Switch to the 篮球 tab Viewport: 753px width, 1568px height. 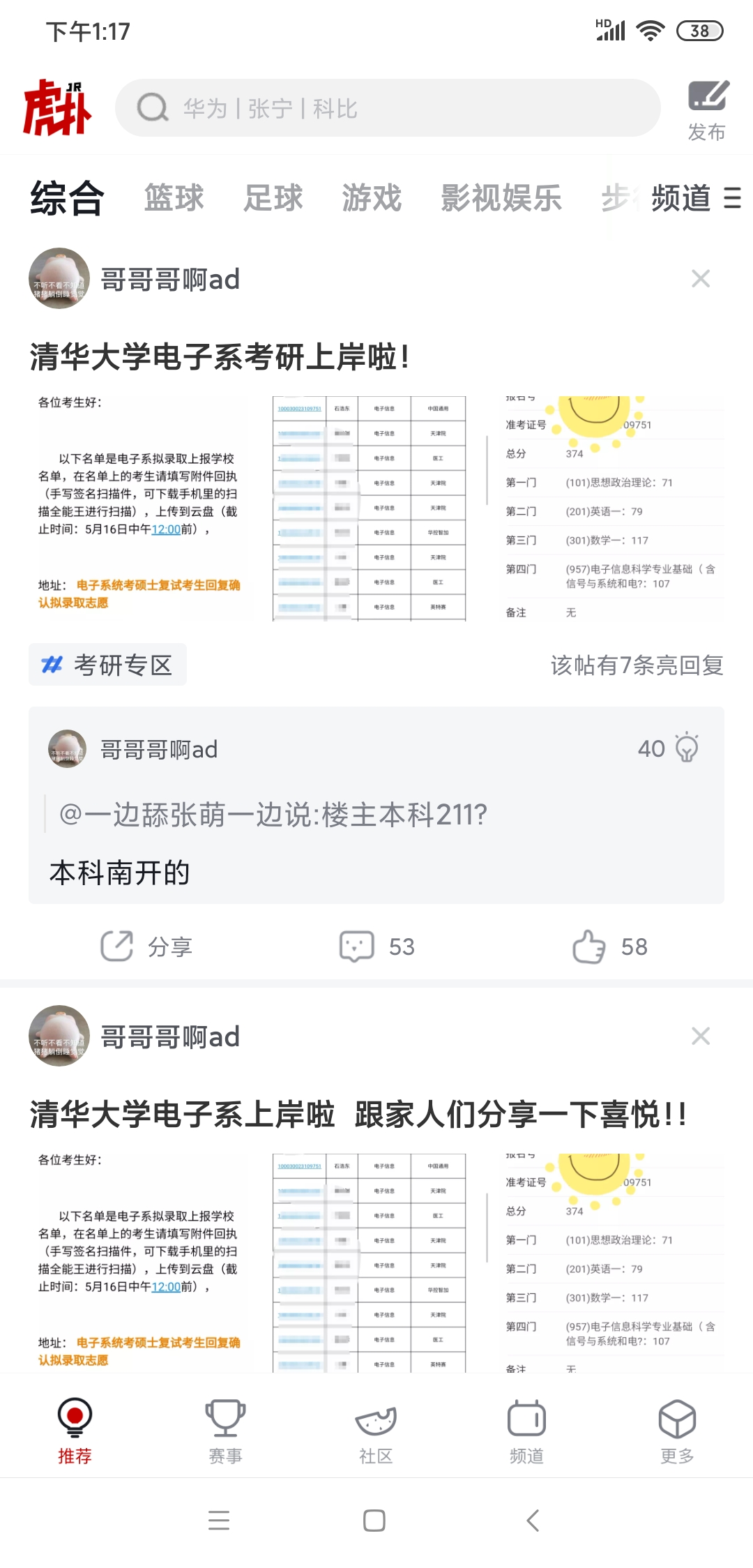click(174, 197)
